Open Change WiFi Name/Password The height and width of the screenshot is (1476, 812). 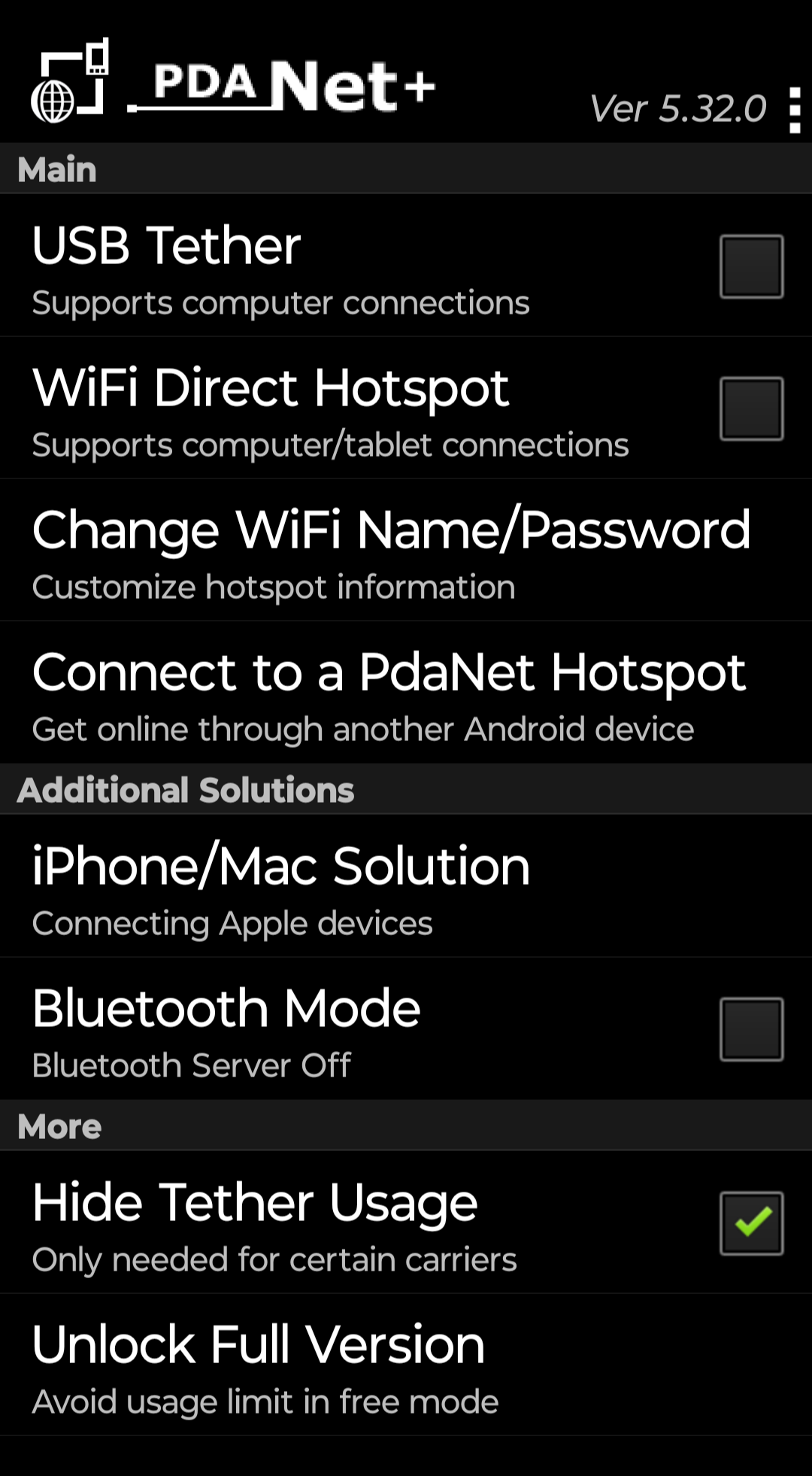coord(406,550)
